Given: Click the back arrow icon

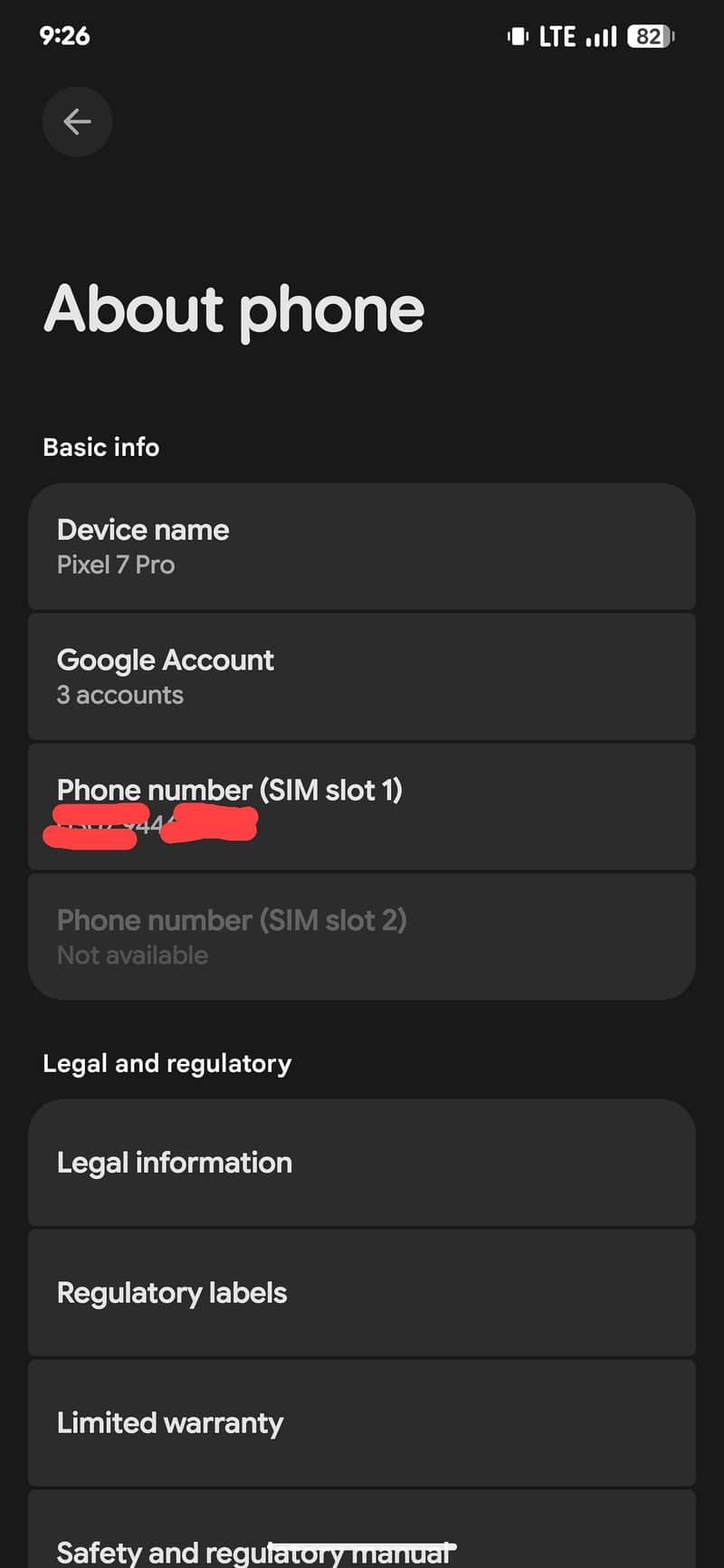Looking at the screenshot, I should click(x=77, y=121).
